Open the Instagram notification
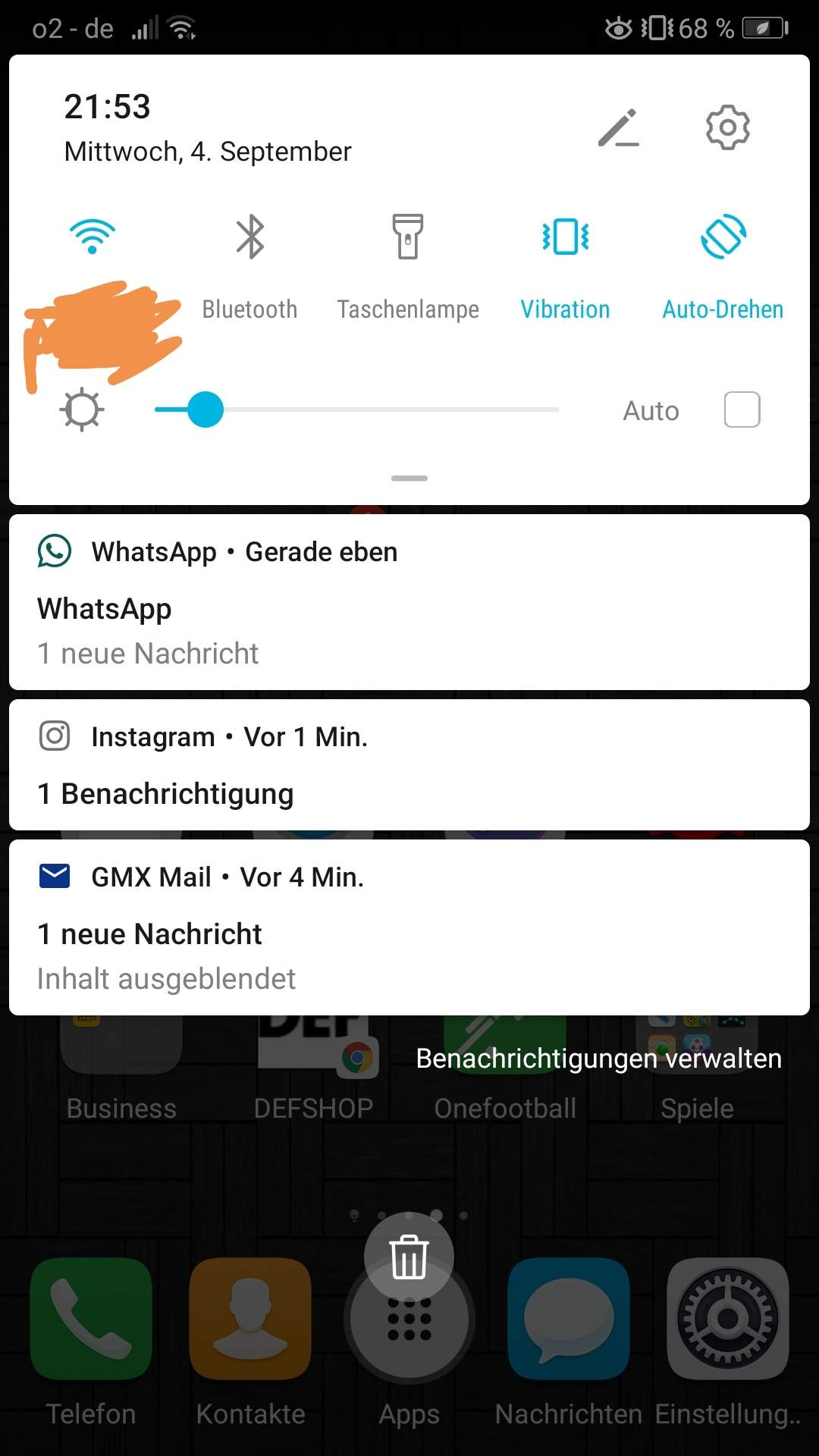The width and height of the screenshot is (819, 1456). (x=409, y=766)
